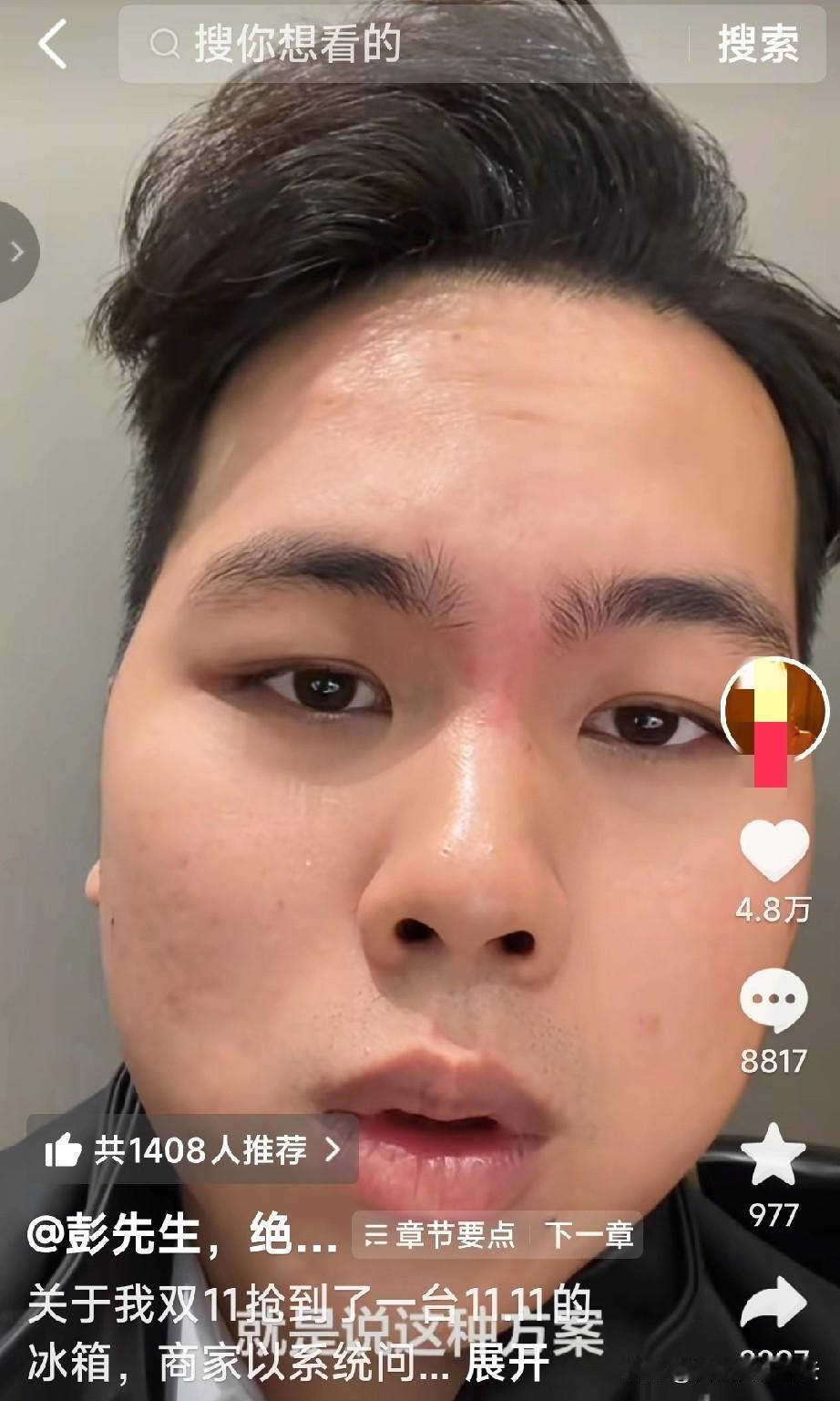Viewport: 840px width, 1401px height.
Task: Click the magnifier icon in the search bar
Action: [x=165, y=42]
